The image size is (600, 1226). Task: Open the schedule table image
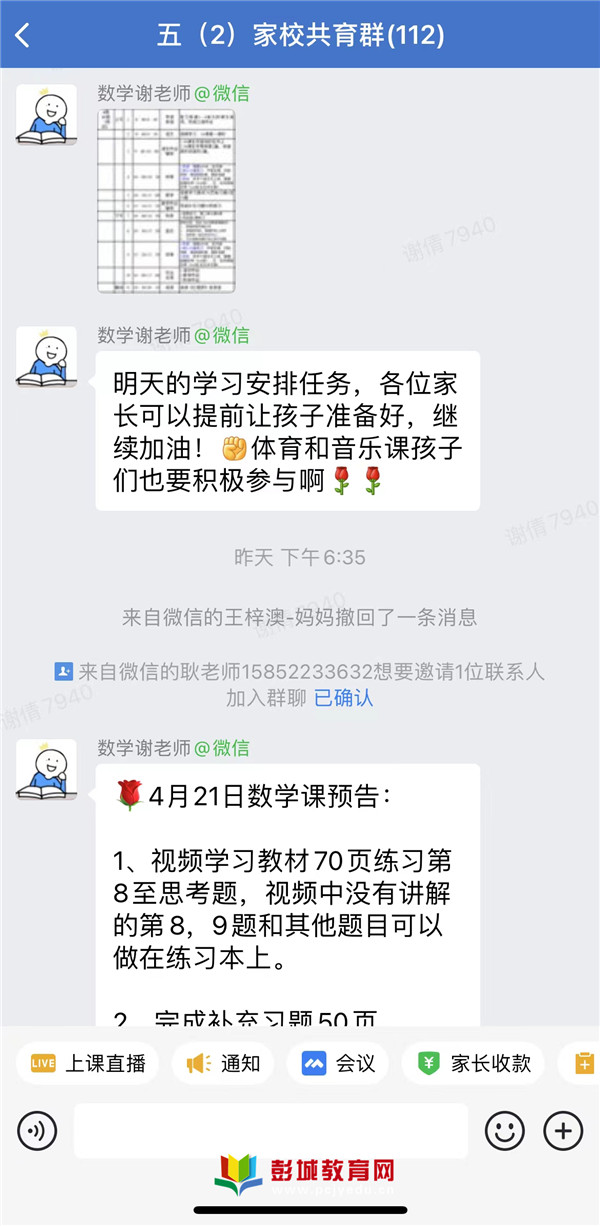166,202
